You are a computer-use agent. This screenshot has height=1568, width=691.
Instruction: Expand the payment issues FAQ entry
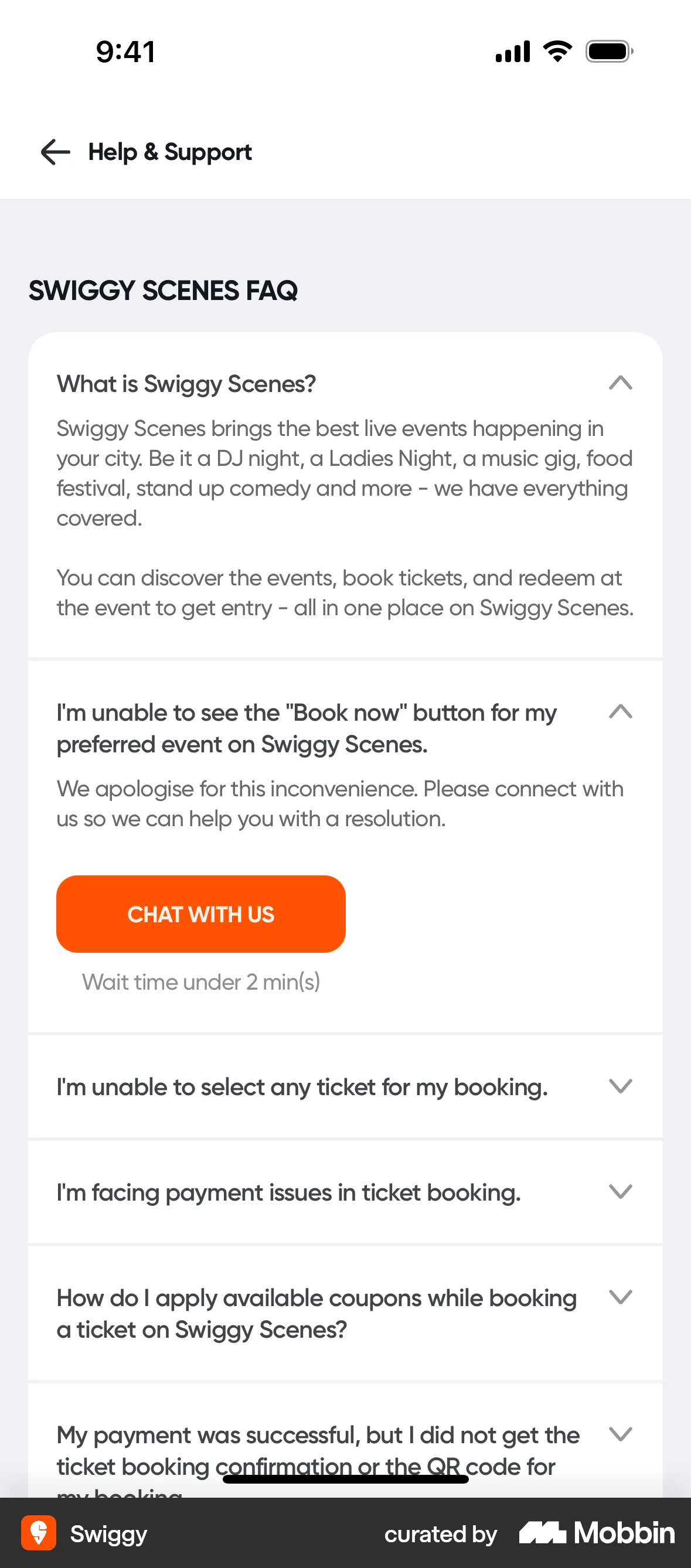click(621, 1192)
